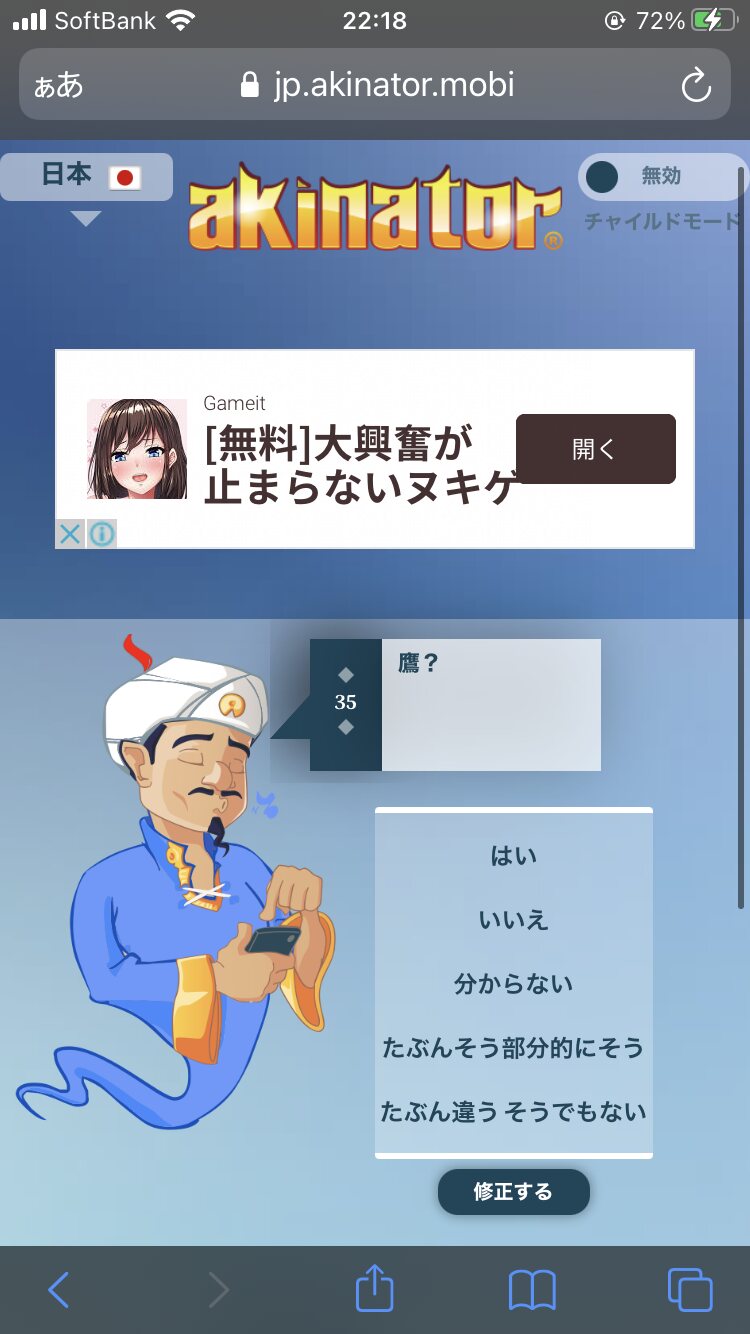Open the 日本 language dropdown

[86, 177]
